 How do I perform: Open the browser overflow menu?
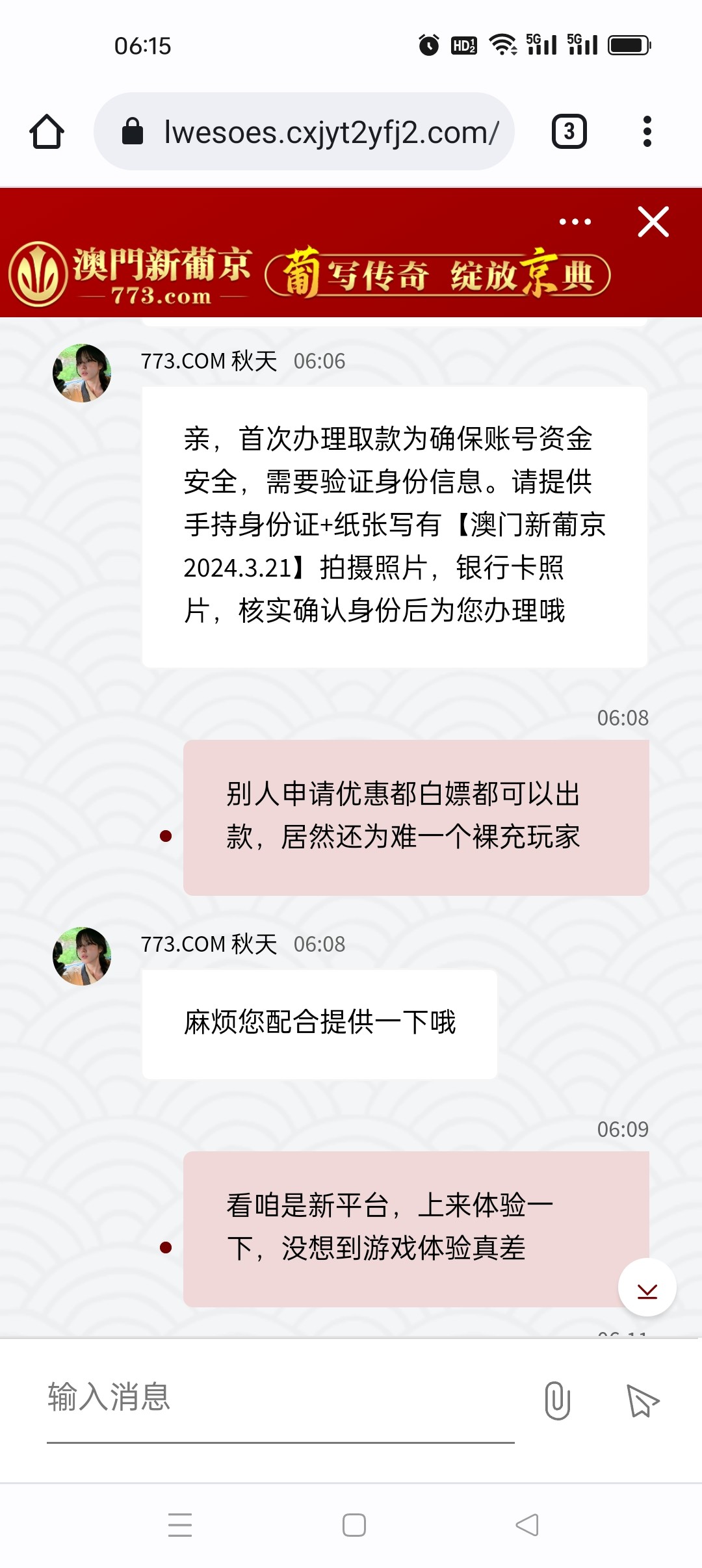tap(647, 132)
